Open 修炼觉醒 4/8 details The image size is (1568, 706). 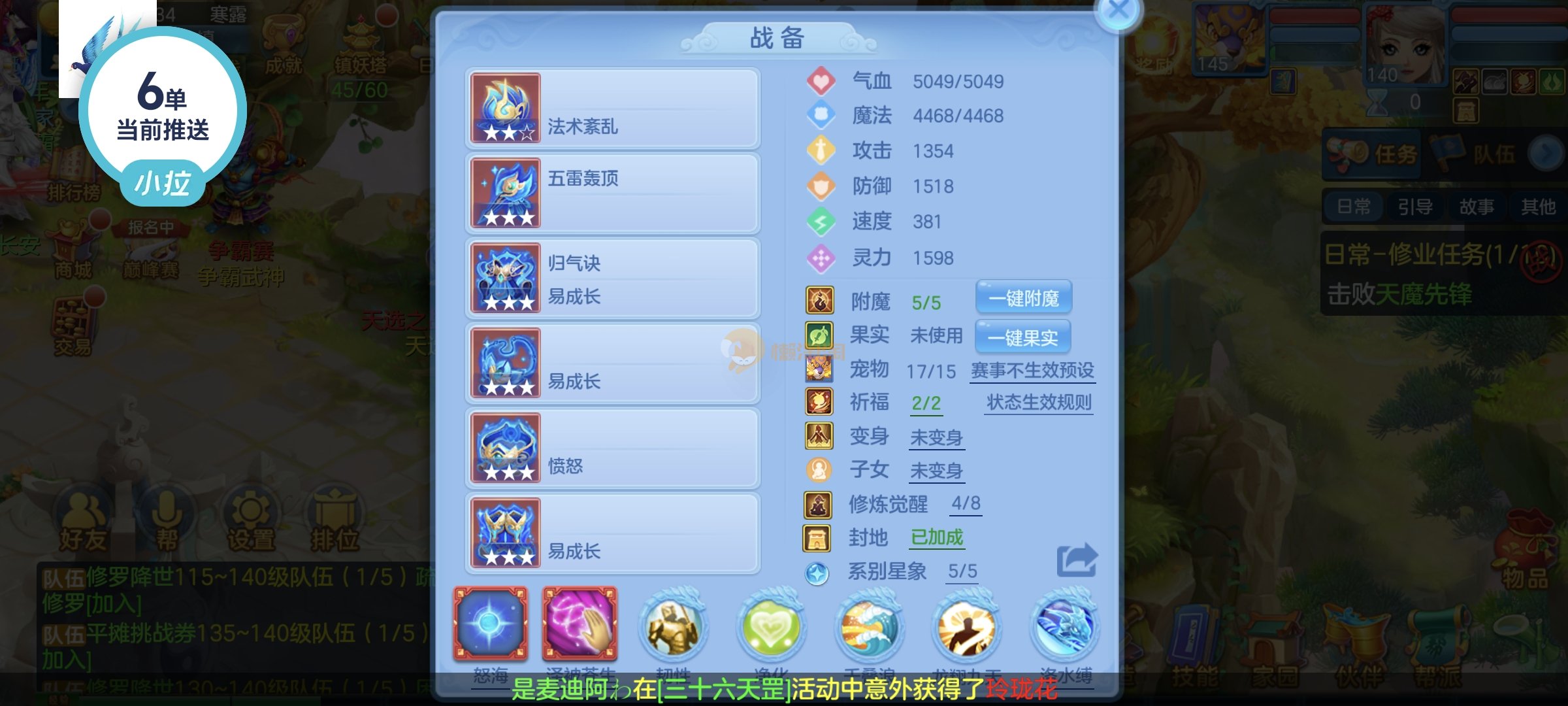coord(966,503)
